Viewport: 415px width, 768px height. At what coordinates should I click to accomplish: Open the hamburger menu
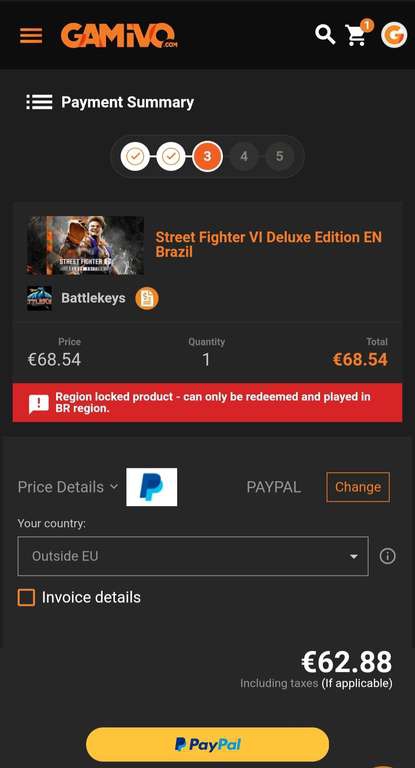point(31,36)
